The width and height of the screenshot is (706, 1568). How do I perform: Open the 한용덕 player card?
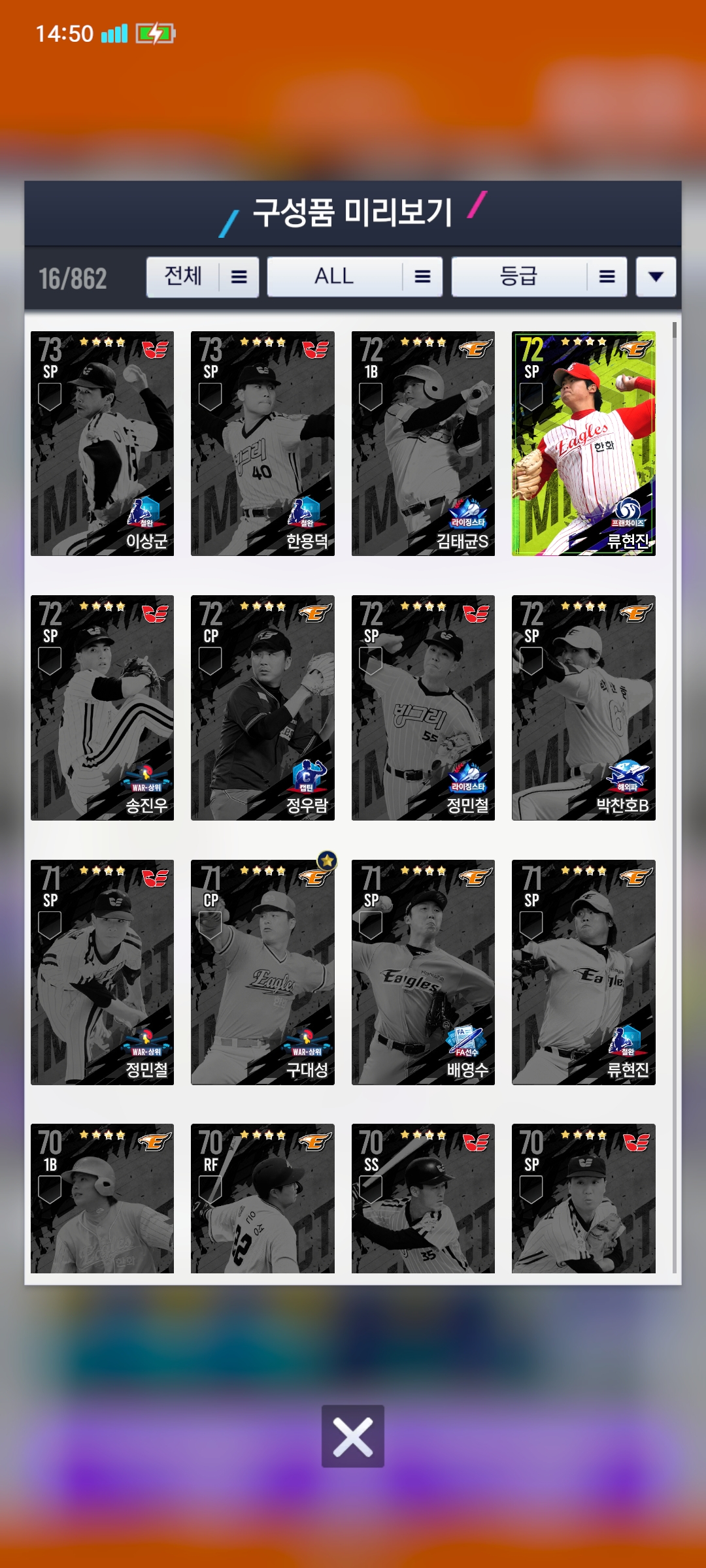[262, 444]
